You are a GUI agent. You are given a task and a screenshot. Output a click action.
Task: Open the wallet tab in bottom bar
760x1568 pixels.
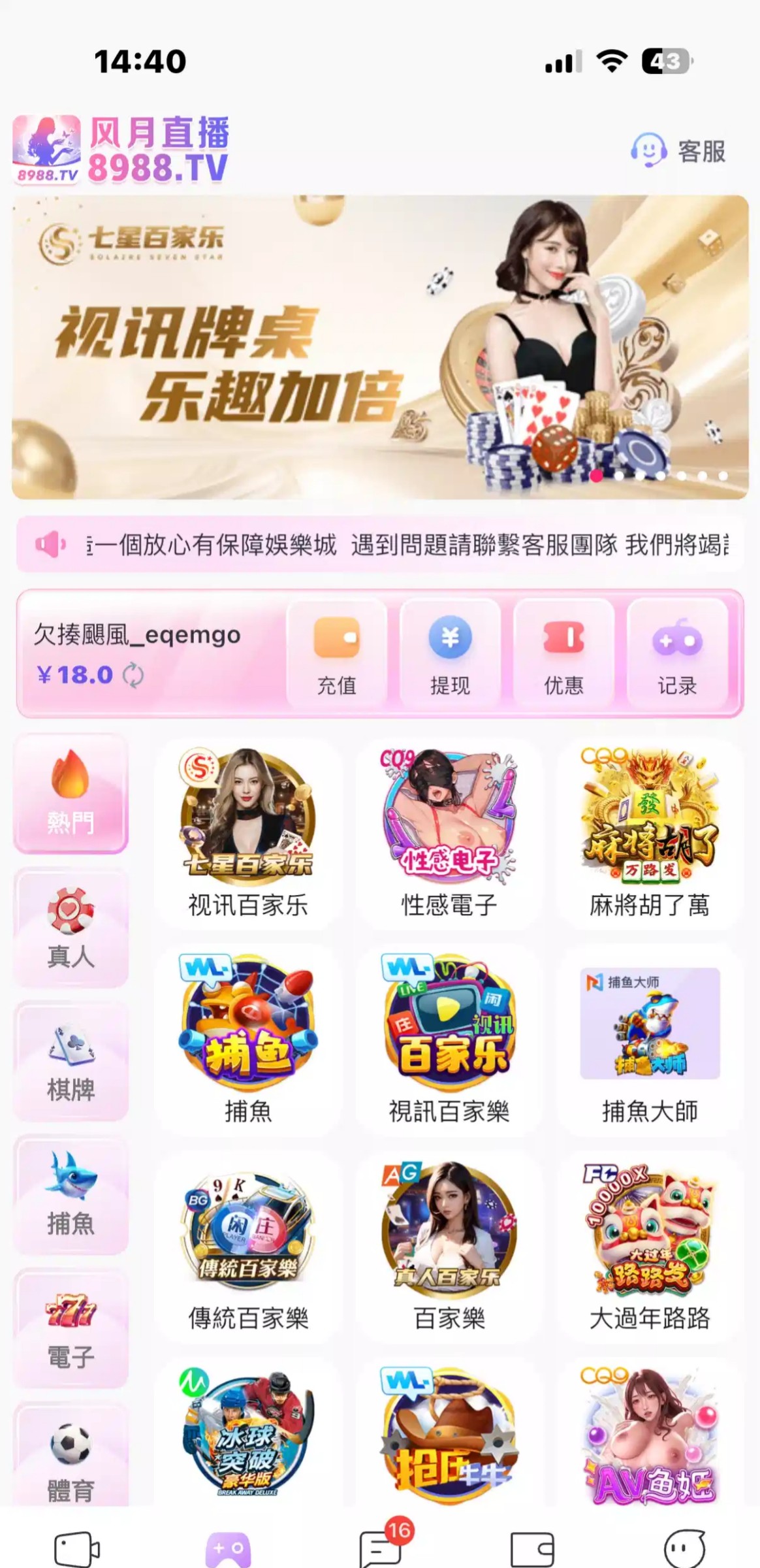click(531, 1548)
